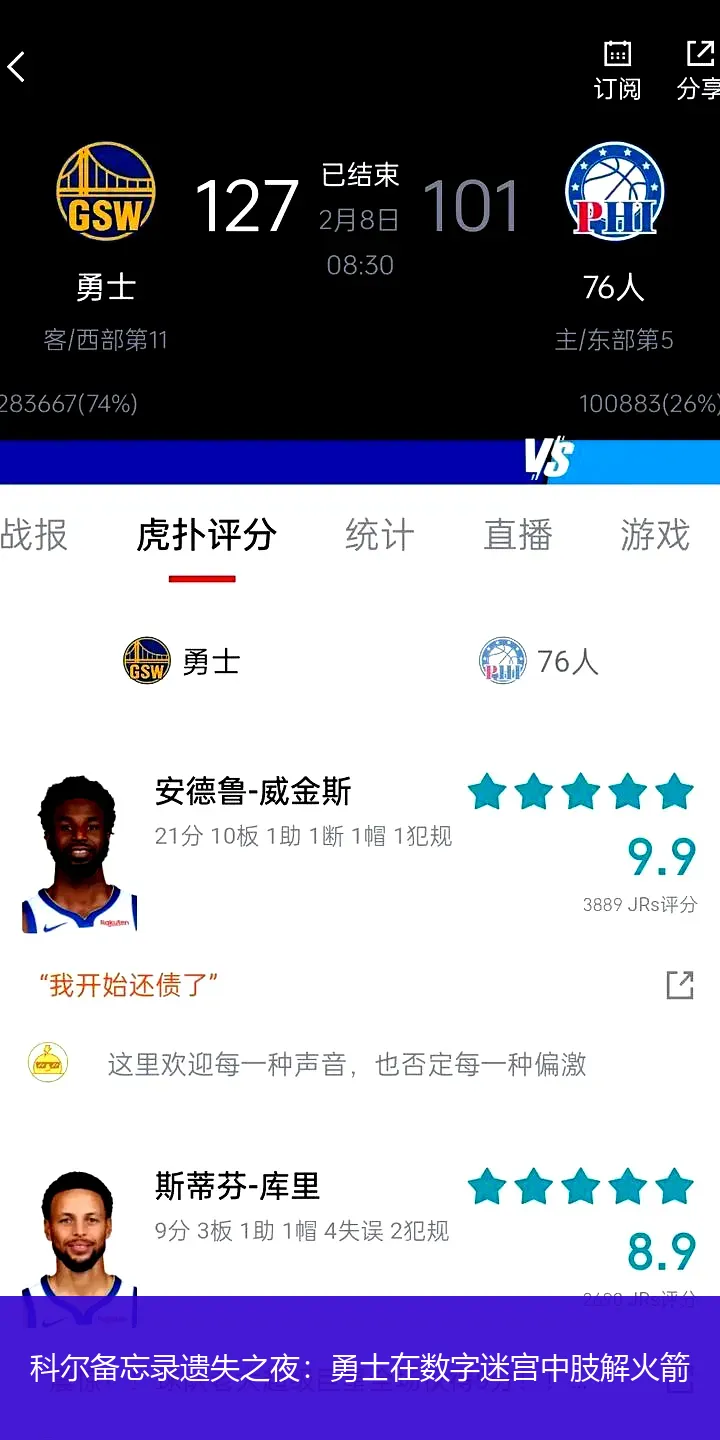Share the "我开始还债了" comment
This screenshot has height=1440, width=720.
click(x=680, y=985)
